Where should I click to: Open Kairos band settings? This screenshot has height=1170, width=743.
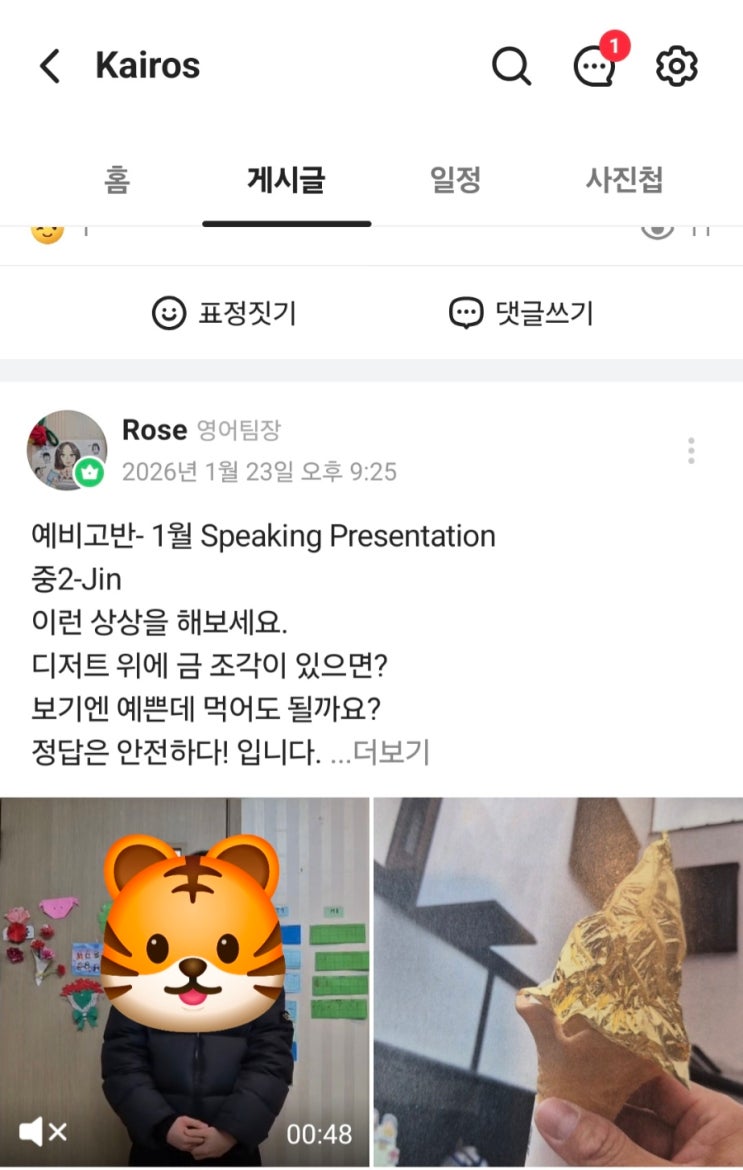click(676, 67)
